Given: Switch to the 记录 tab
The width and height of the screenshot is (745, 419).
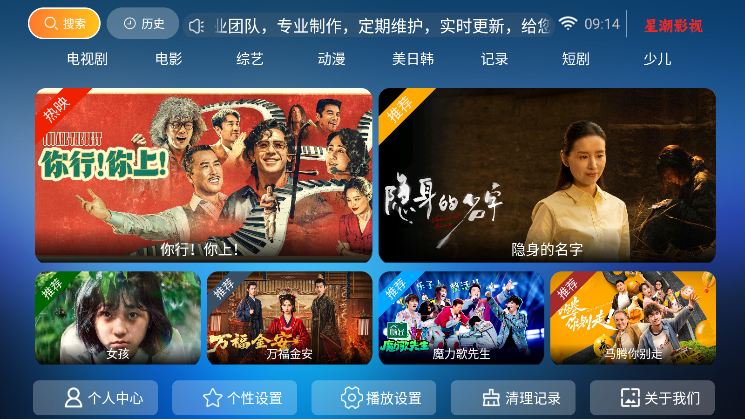Looking at the screenshot, I should click(494, 59).
